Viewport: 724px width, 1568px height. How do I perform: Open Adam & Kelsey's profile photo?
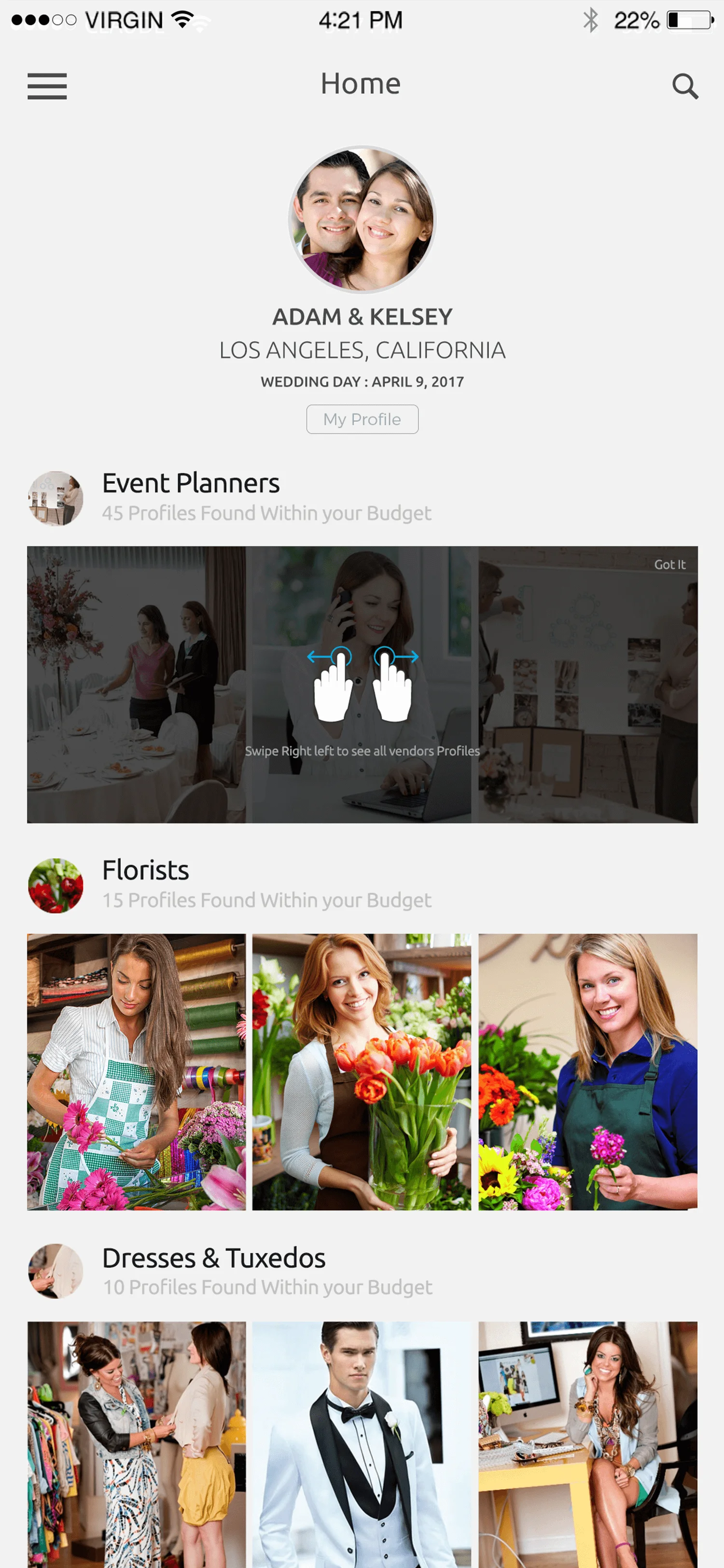coord(362,219)
